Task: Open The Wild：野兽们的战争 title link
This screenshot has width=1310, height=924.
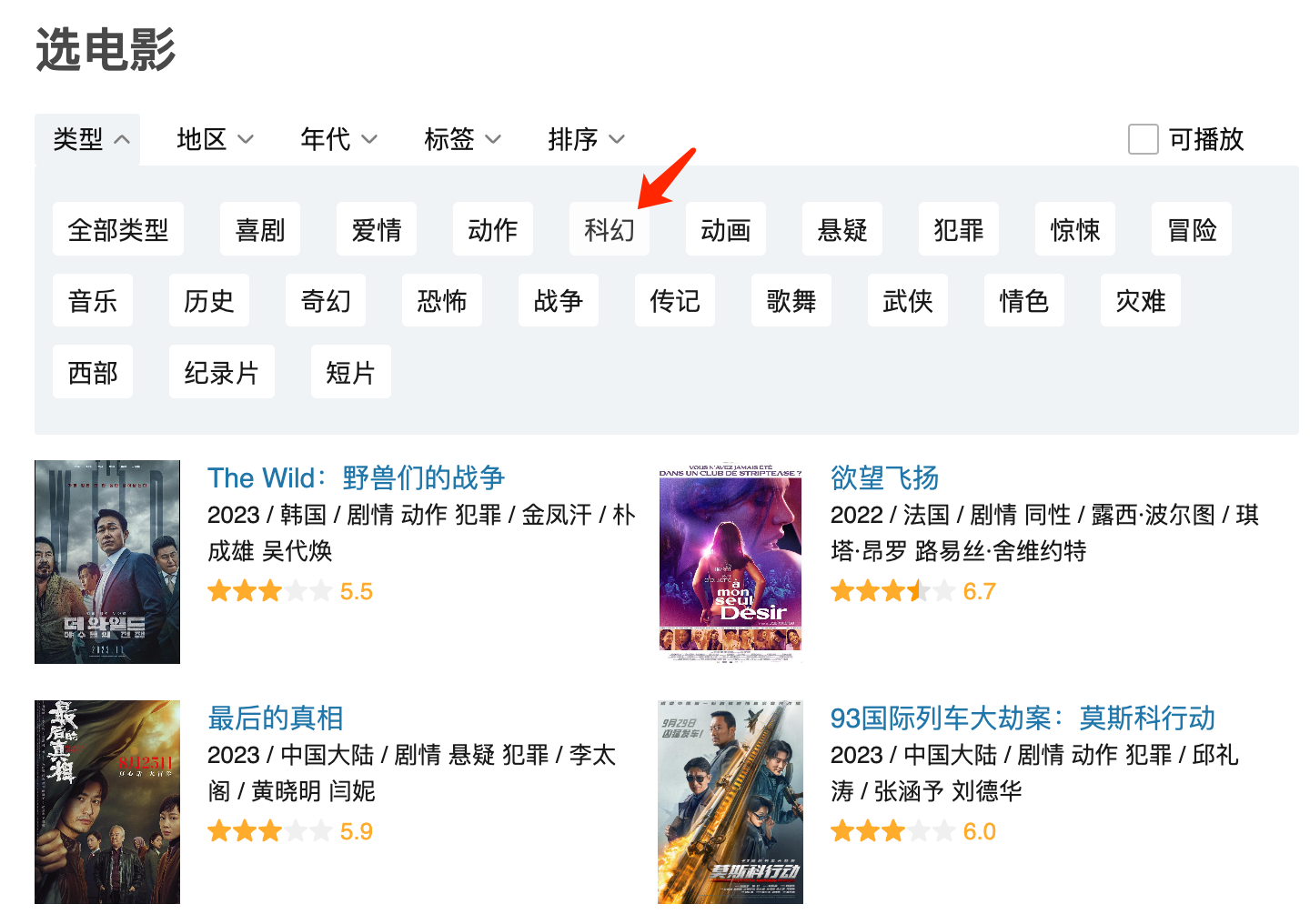Action: tap(356, 477)
